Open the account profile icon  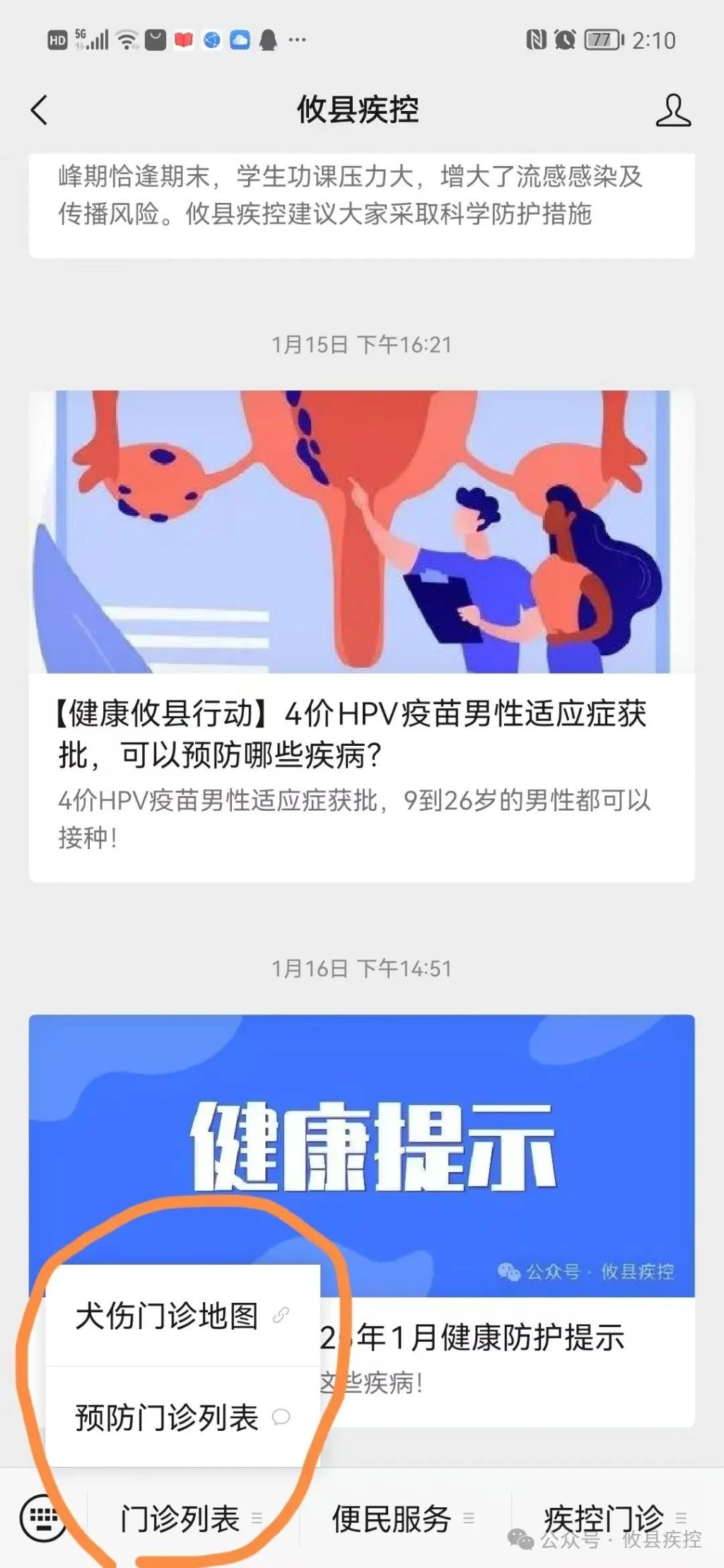(x=672, y=110)
